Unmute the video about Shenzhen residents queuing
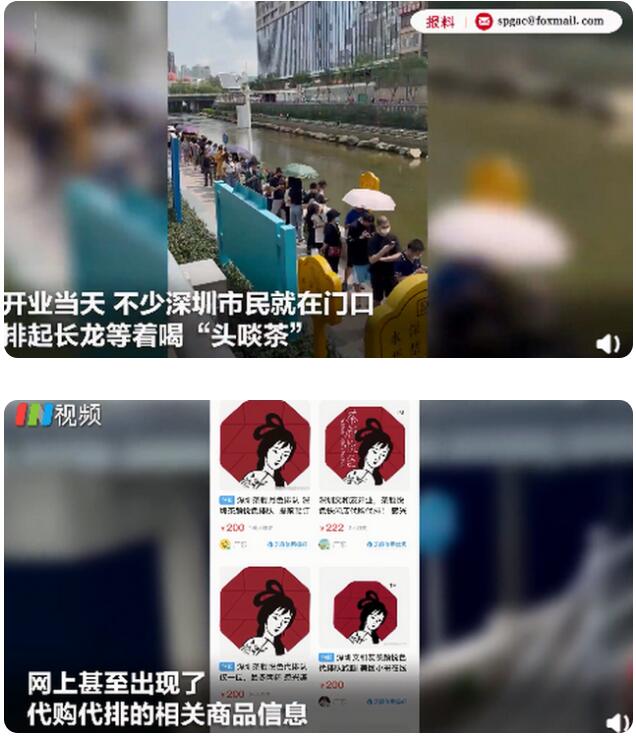 608,344
